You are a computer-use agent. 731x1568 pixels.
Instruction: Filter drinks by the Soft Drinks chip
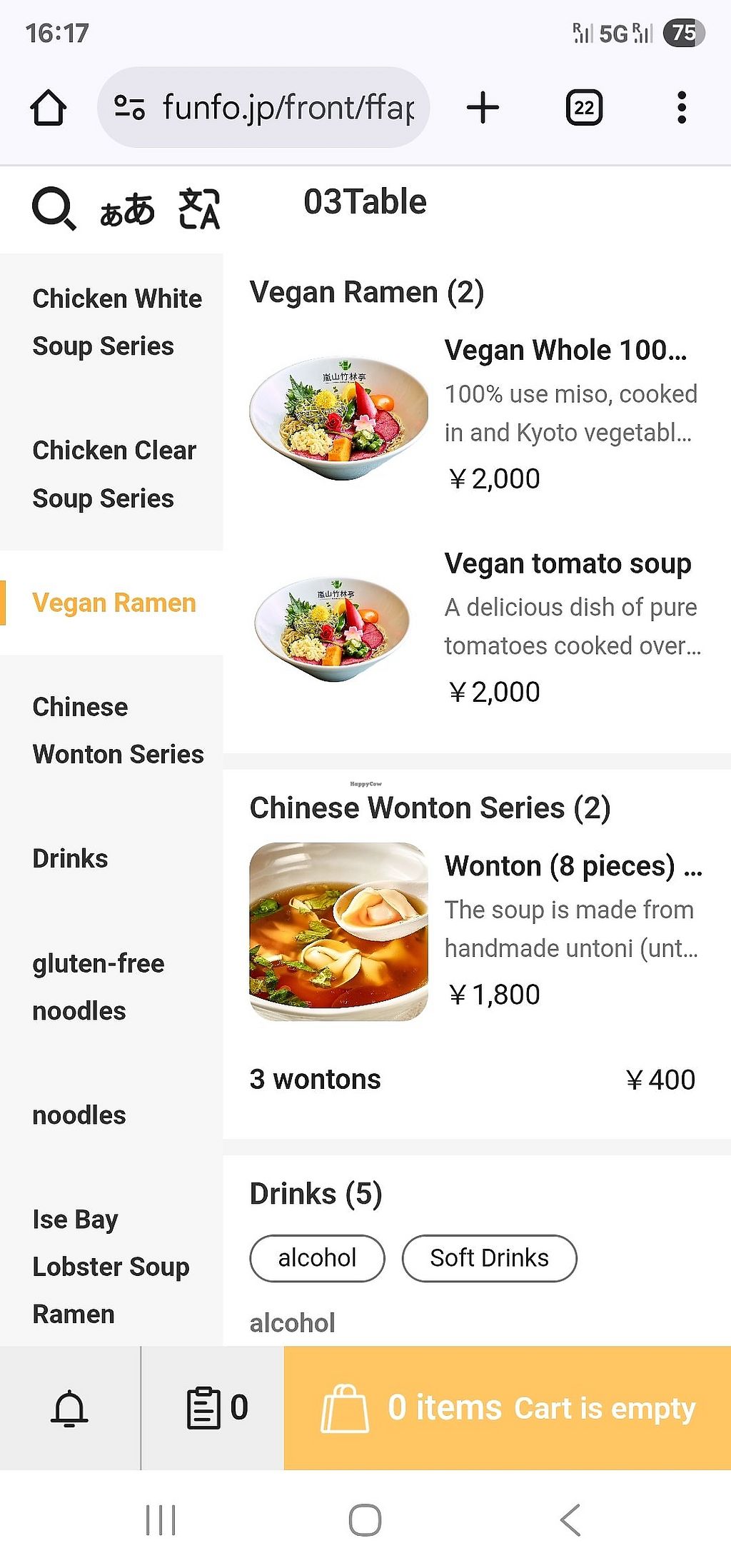489,1258
